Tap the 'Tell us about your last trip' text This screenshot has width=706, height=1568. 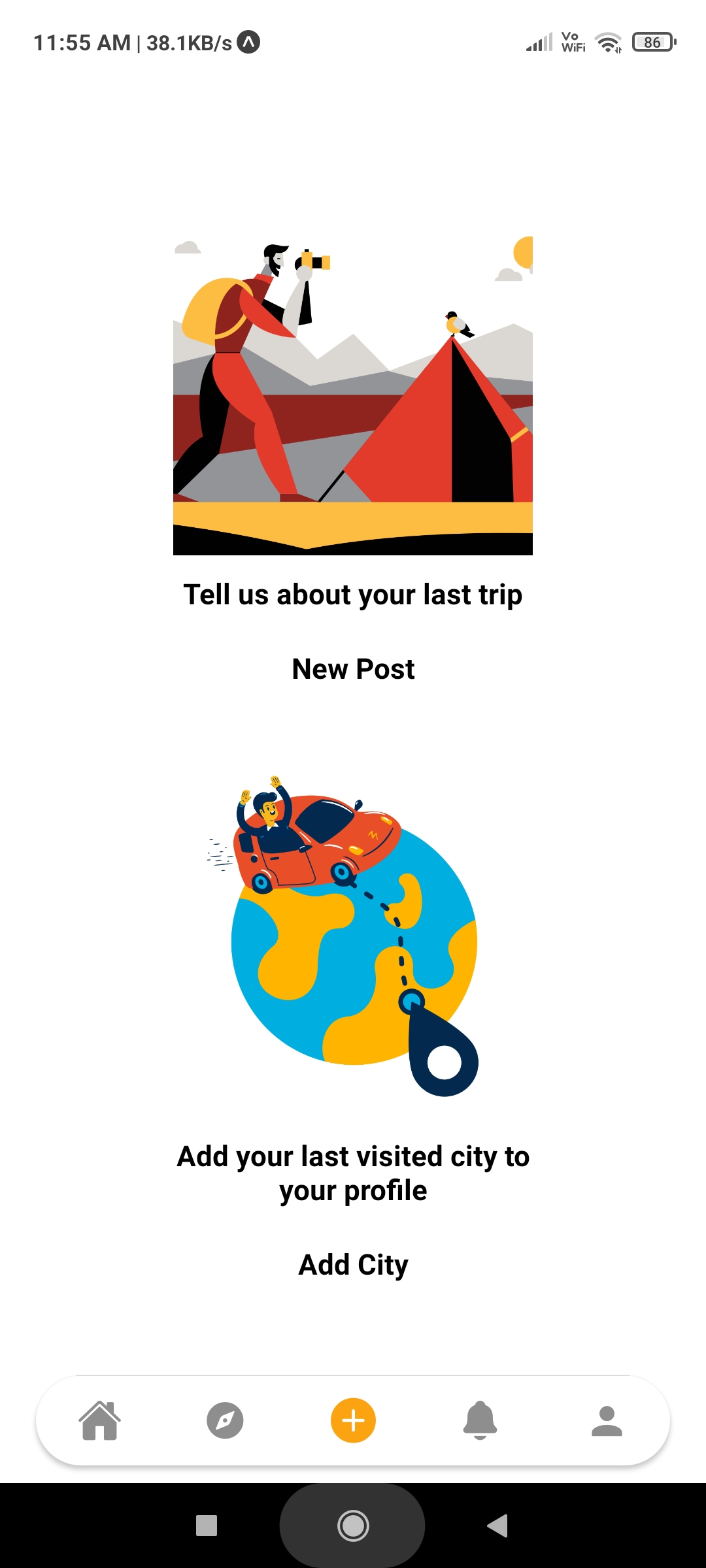352,595
